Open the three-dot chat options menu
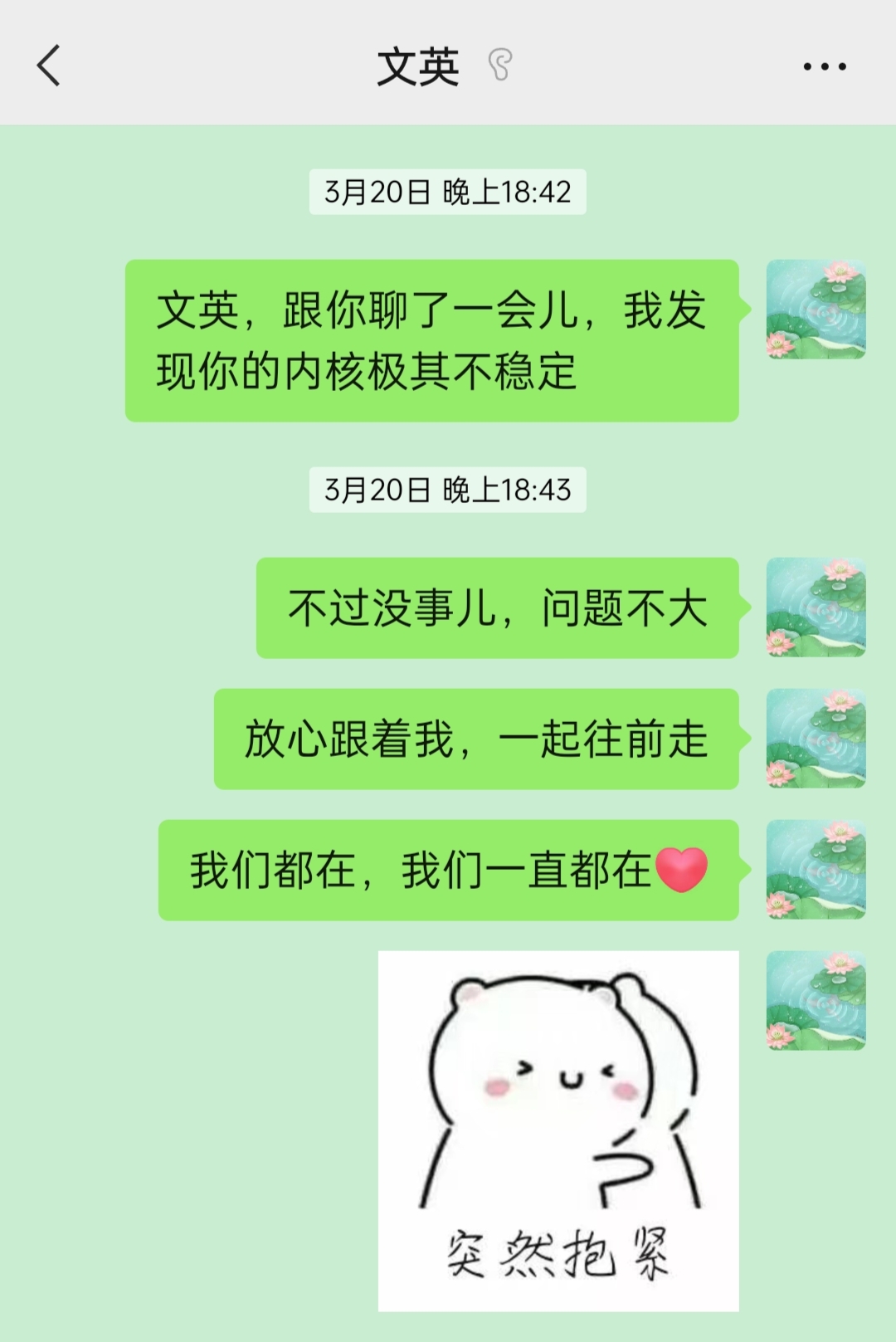Viewport: 896px width, 1342px height. (x=824, y=66)
